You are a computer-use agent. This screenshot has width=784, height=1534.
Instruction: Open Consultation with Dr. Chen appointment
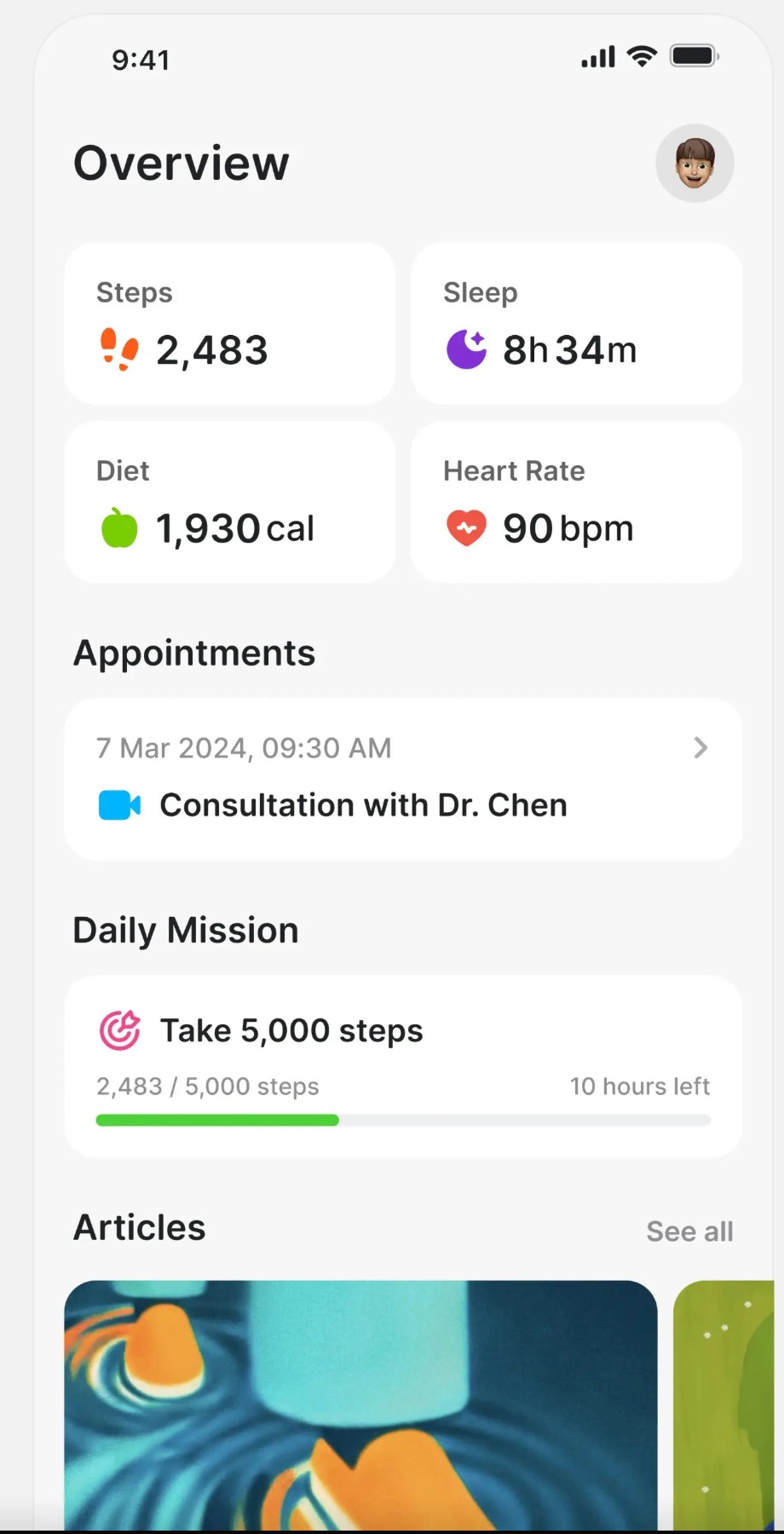403,780
